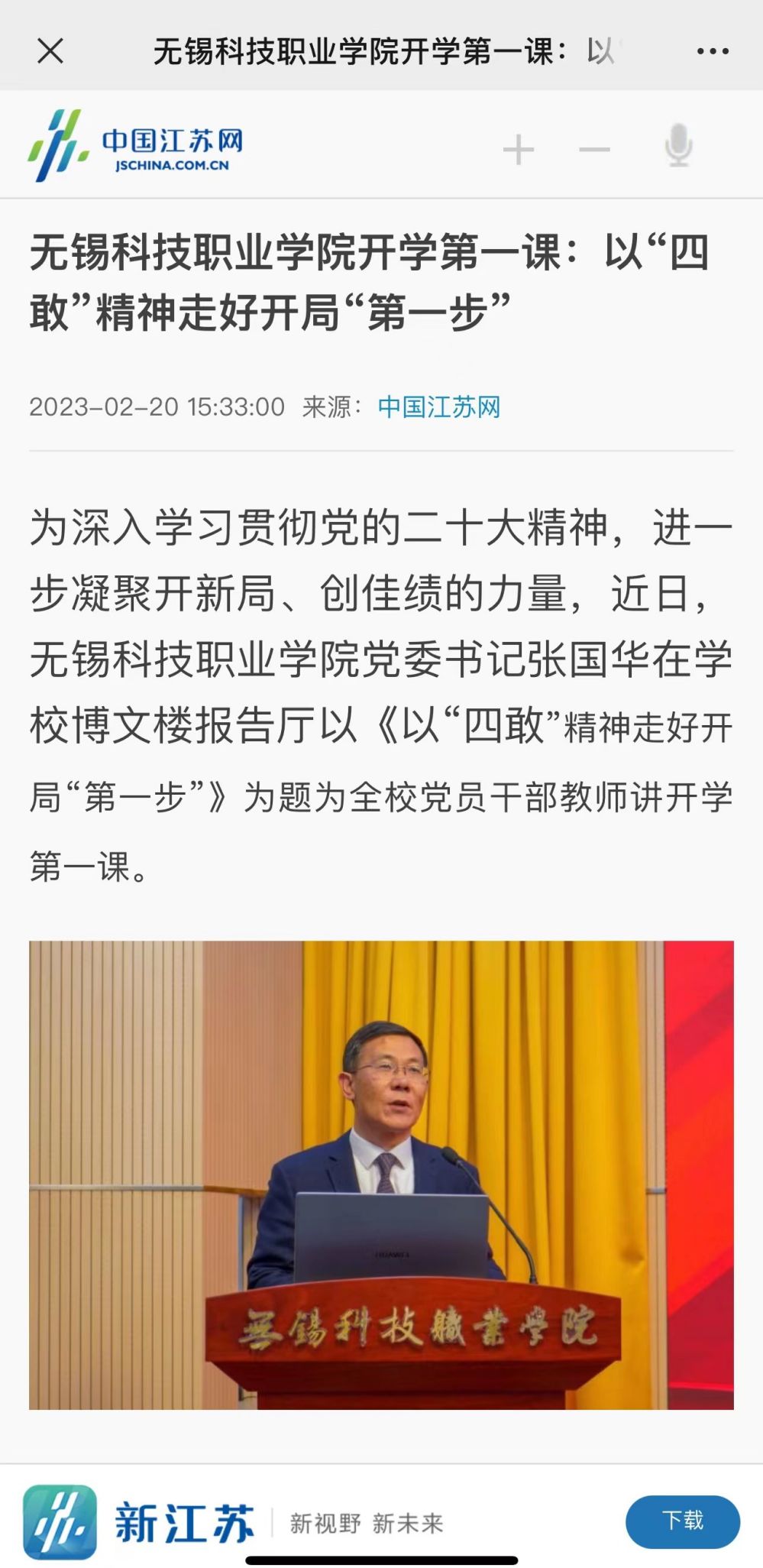Increase font size with plus icon
This screenshot has height=1568, width=763.
pyautogui.click(x=518, y=149)
